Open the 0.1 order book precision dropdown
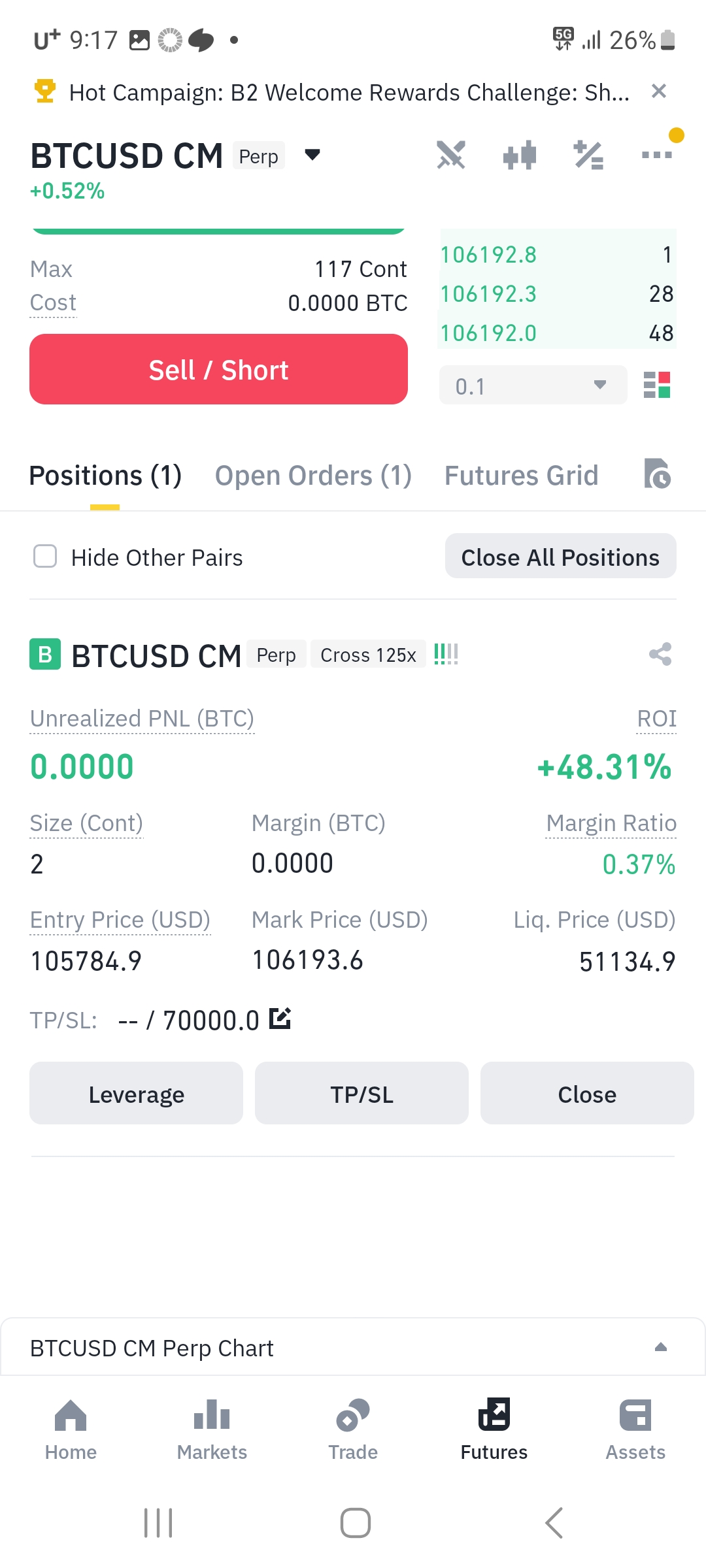 pos(533,385)
